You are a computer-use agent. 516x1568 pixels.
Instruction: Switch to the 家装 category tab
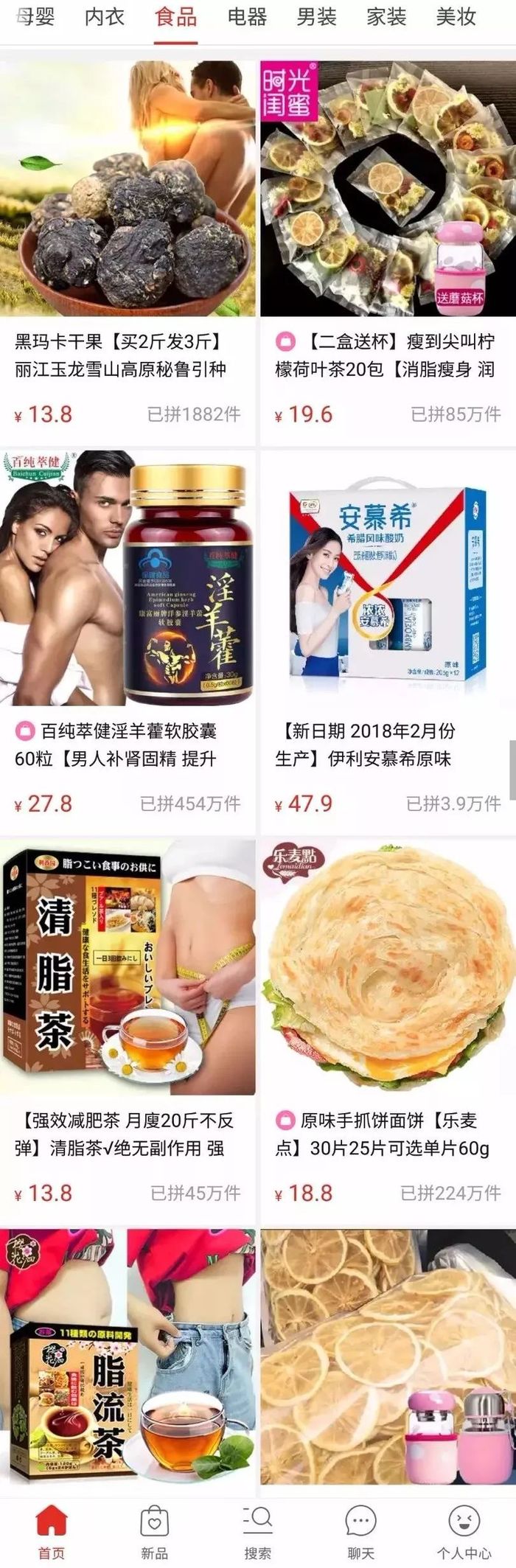386,17
